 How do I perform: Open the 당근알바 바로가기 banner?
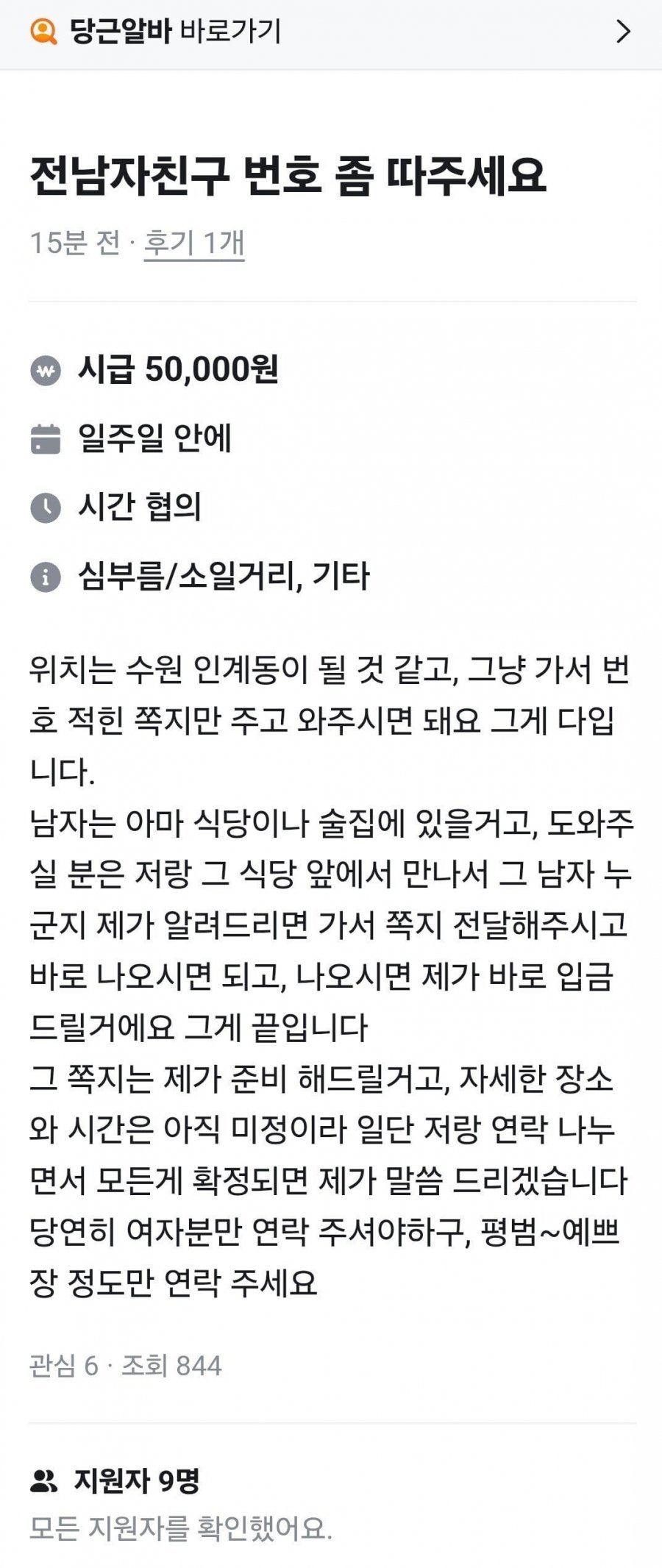pos(330,32)
